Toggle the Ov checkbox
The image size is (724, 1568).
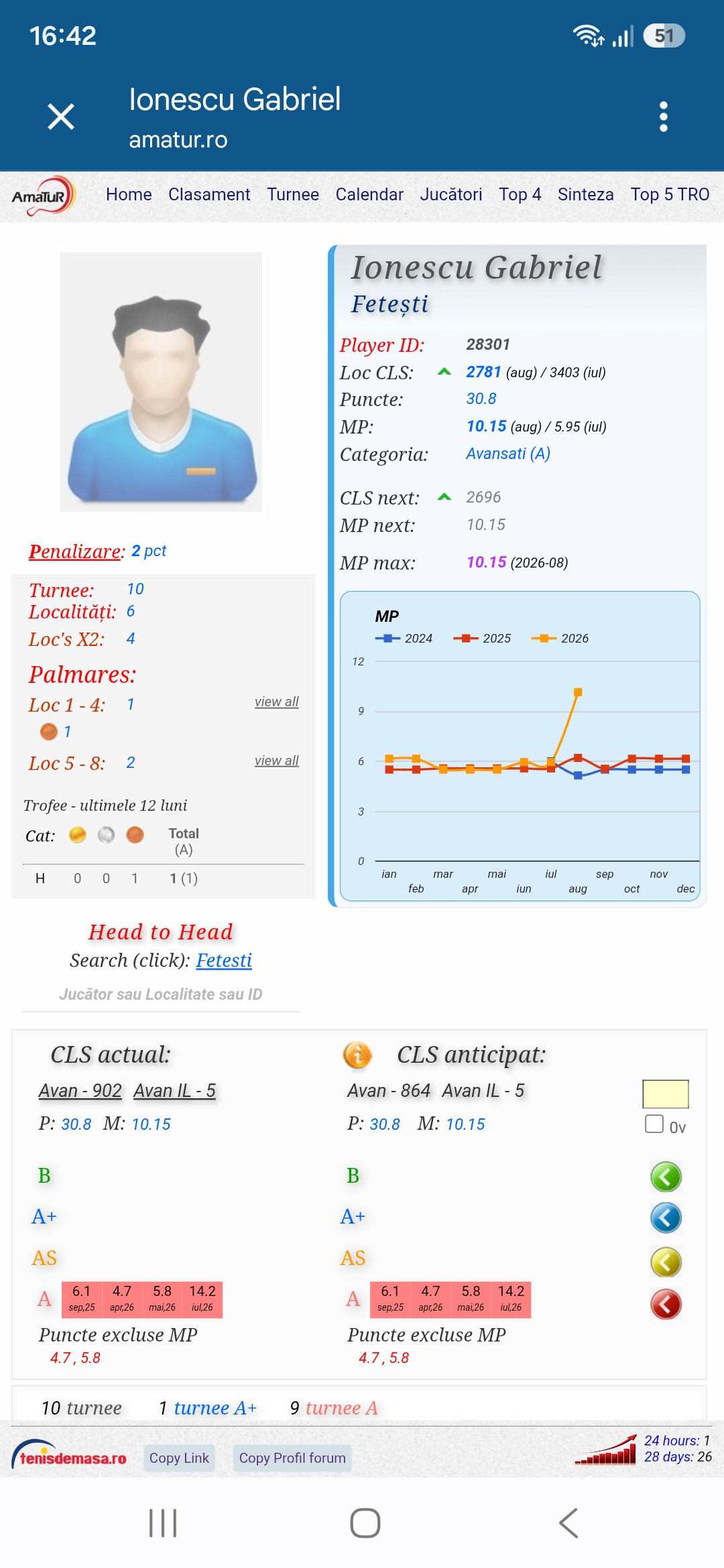pyautogui.click(x=654, y=1124)
